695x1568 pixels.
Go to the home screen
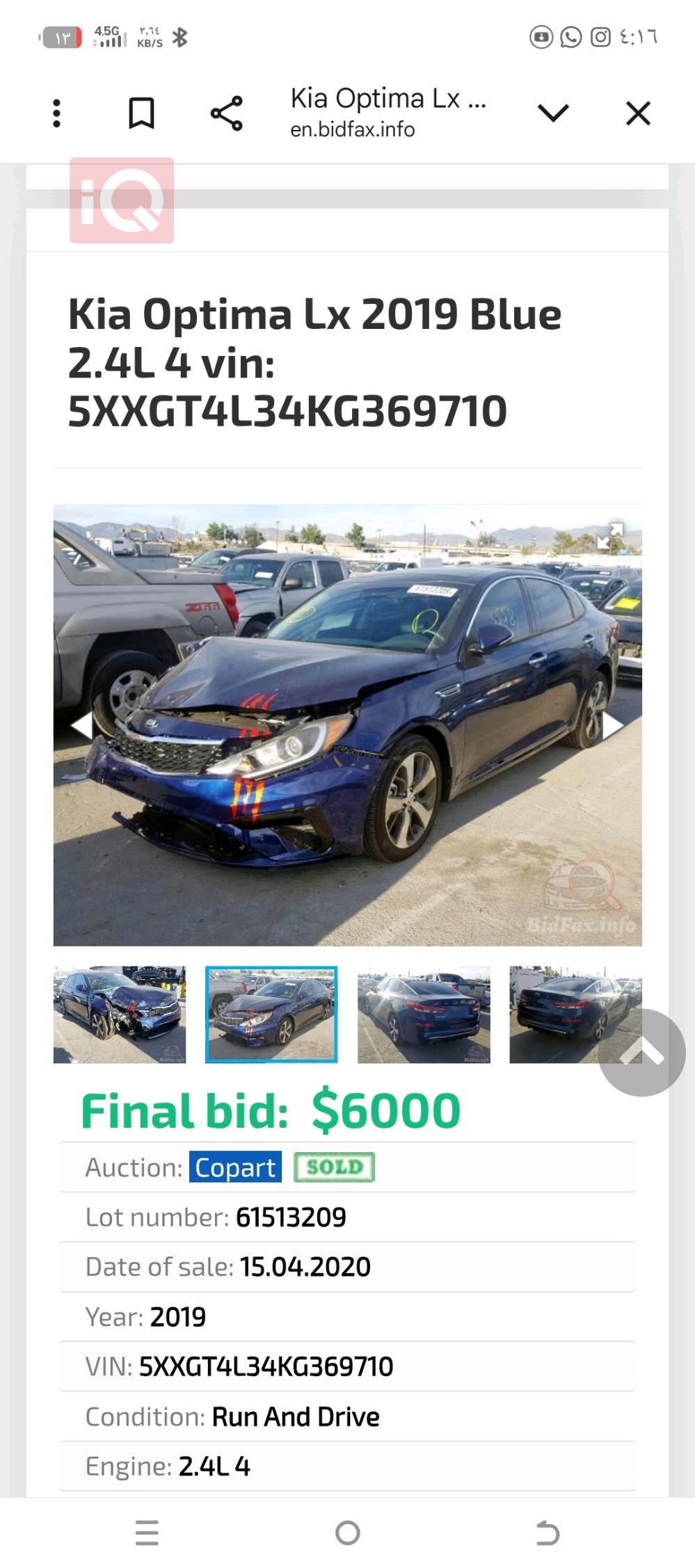pyautogui.click(x=348, y=1533)
